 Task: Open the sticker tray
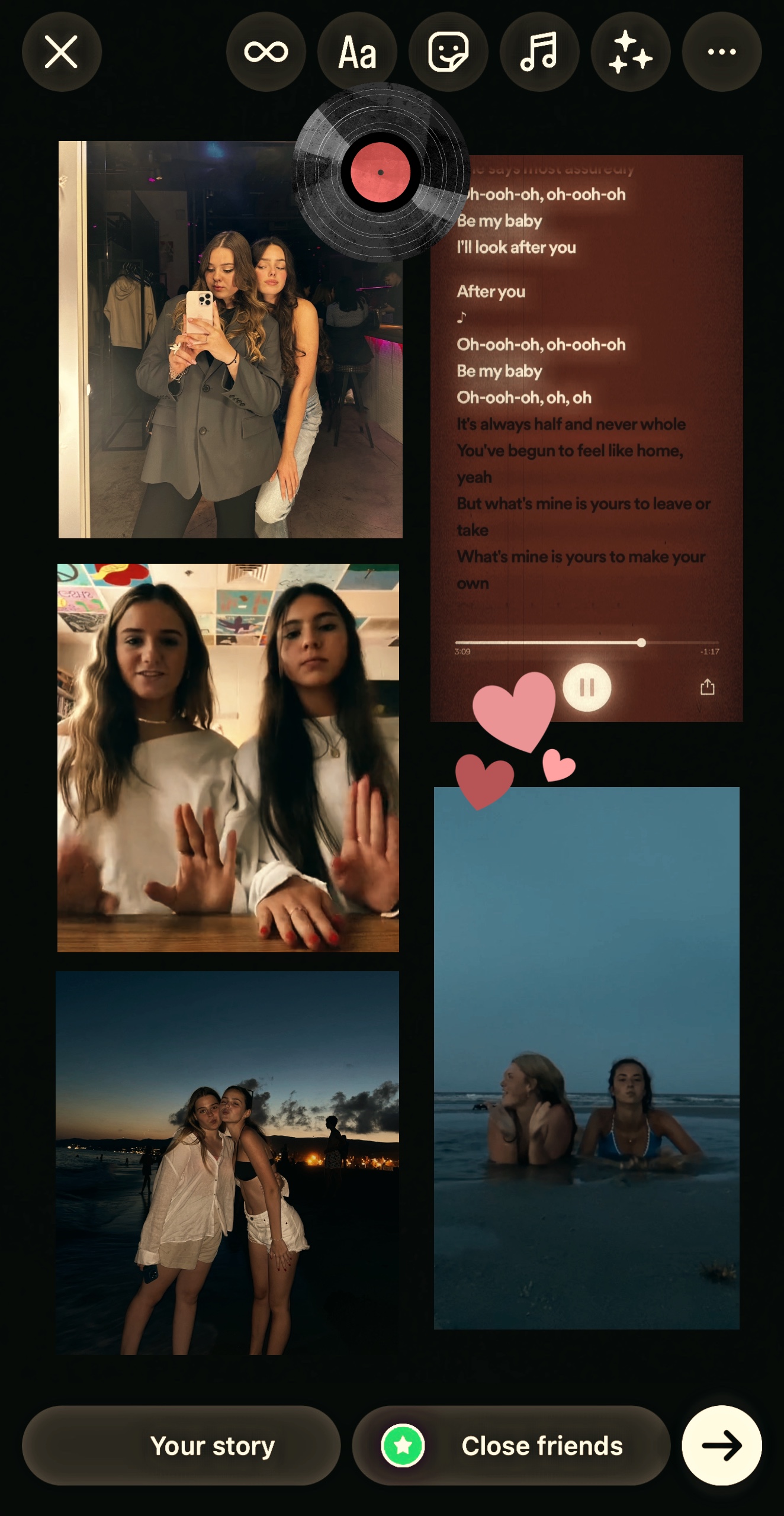click(448, 52)
